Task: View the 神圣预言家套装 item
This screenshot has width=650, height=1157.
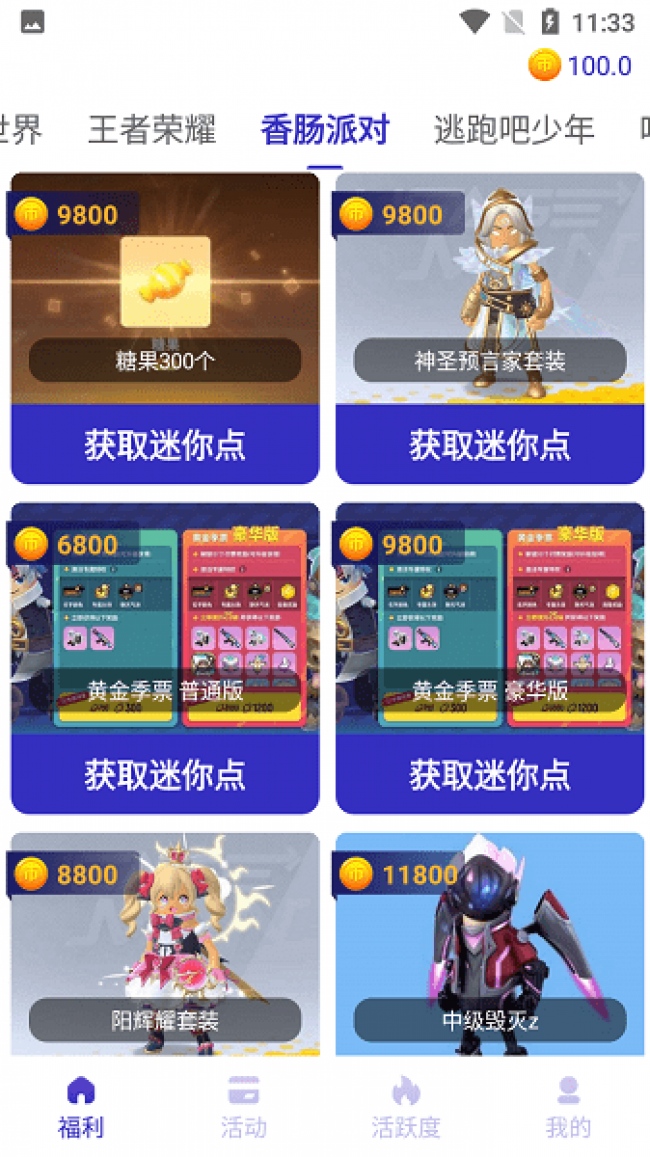Action: point(490,290)
